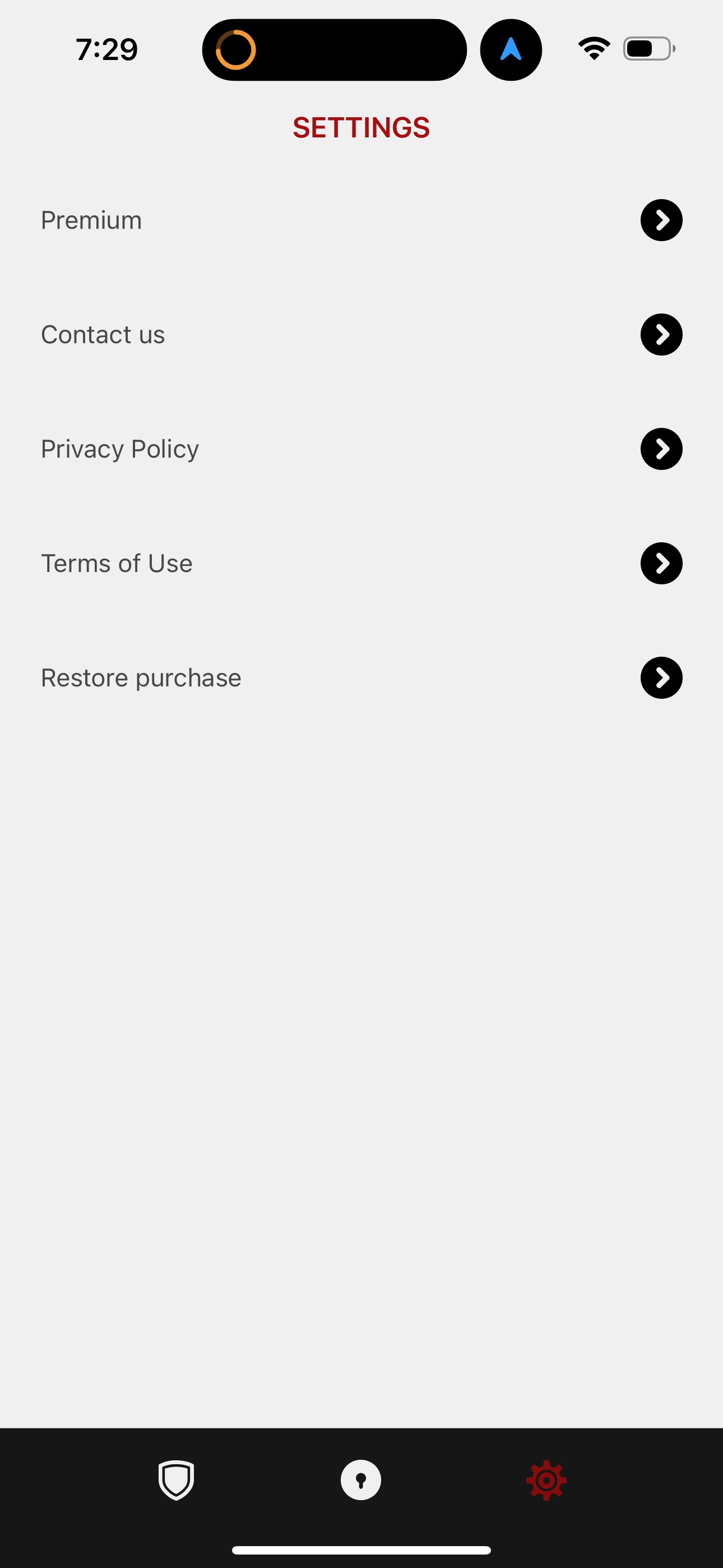Open Privacy Policy
723x1568 pixels.
(x=119, y=449)
